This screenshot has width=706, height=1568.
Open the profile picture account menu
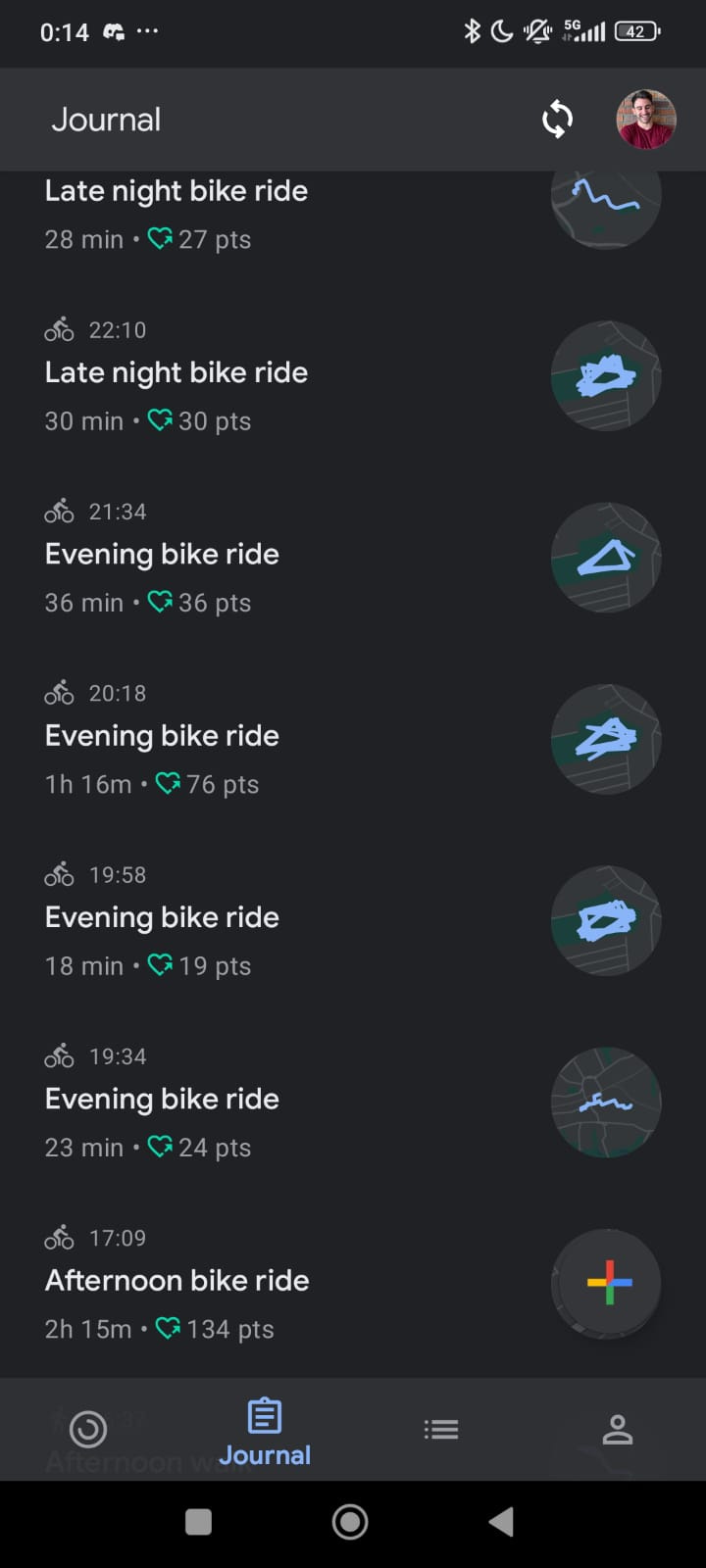(x=645, y=120)
